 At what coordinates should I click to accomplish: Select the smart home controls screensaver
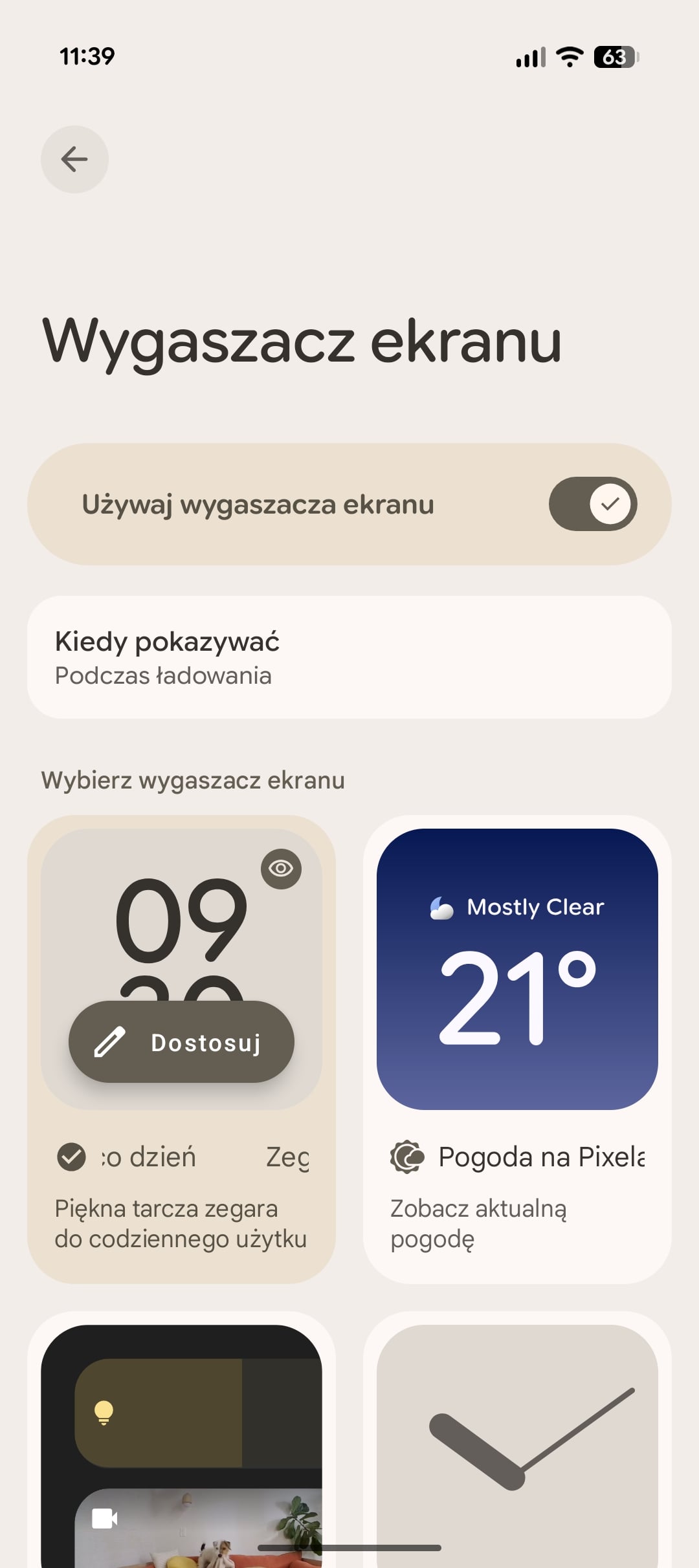click(x=181, y=1443)
